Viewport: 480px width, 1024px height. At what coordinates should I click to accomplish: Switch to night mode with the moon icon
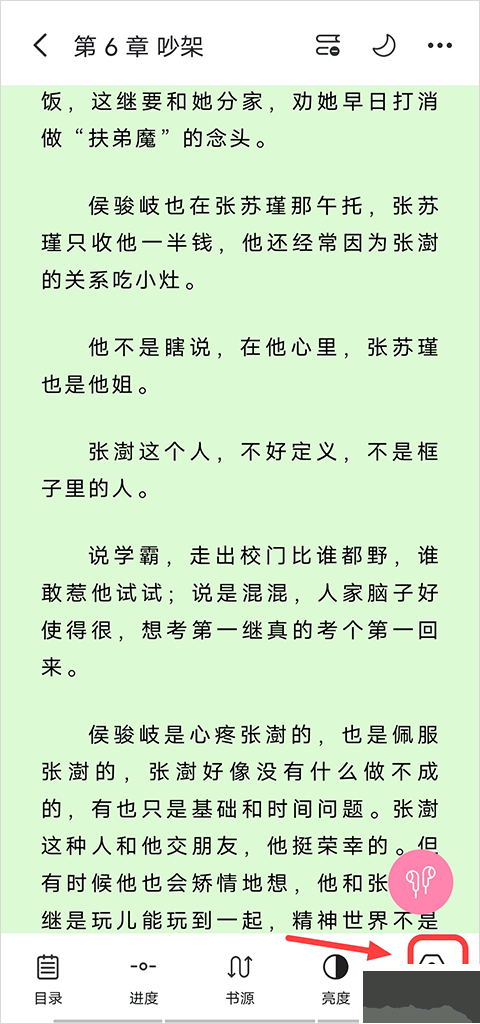384,46
